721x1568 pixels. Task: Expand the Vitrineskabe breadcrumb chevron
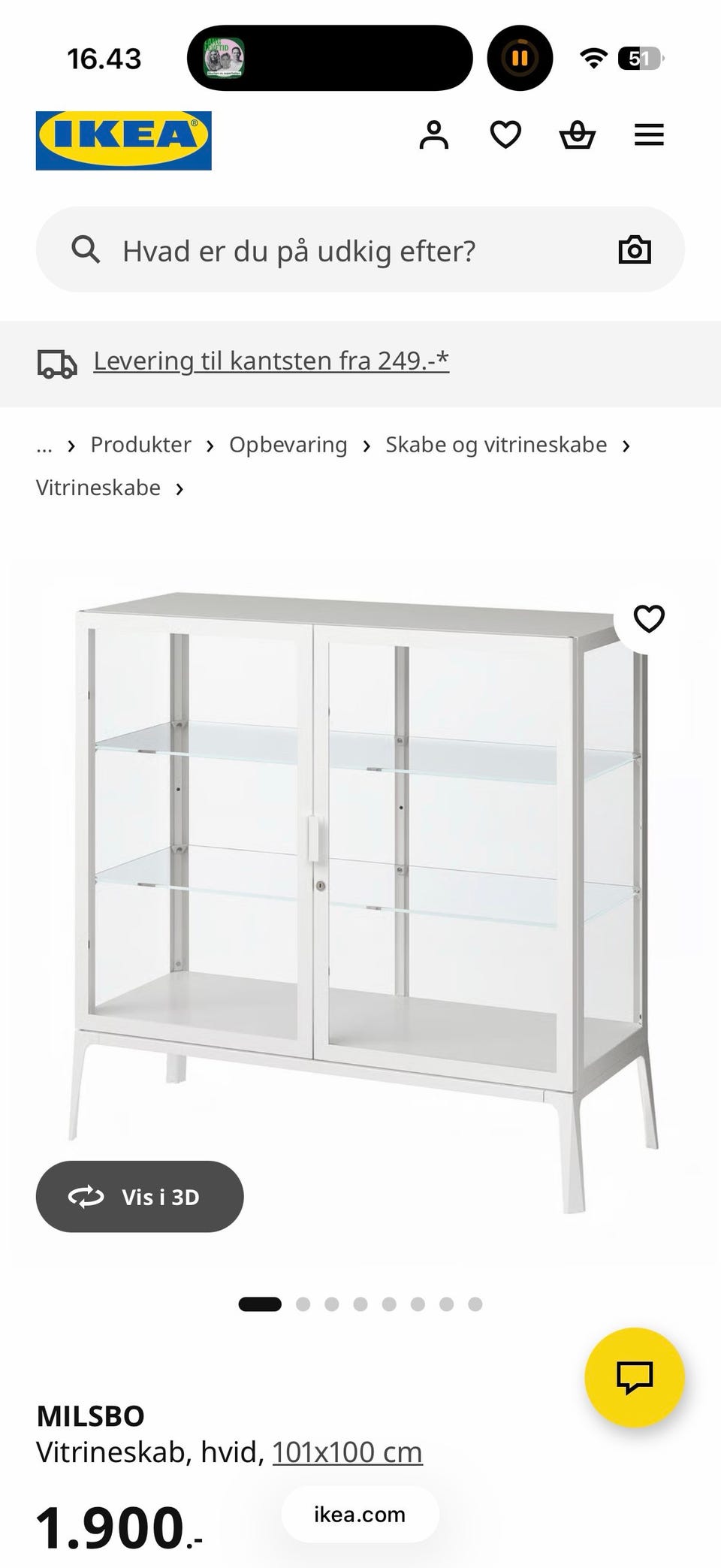pyautogui.click(x=179, y=489)
